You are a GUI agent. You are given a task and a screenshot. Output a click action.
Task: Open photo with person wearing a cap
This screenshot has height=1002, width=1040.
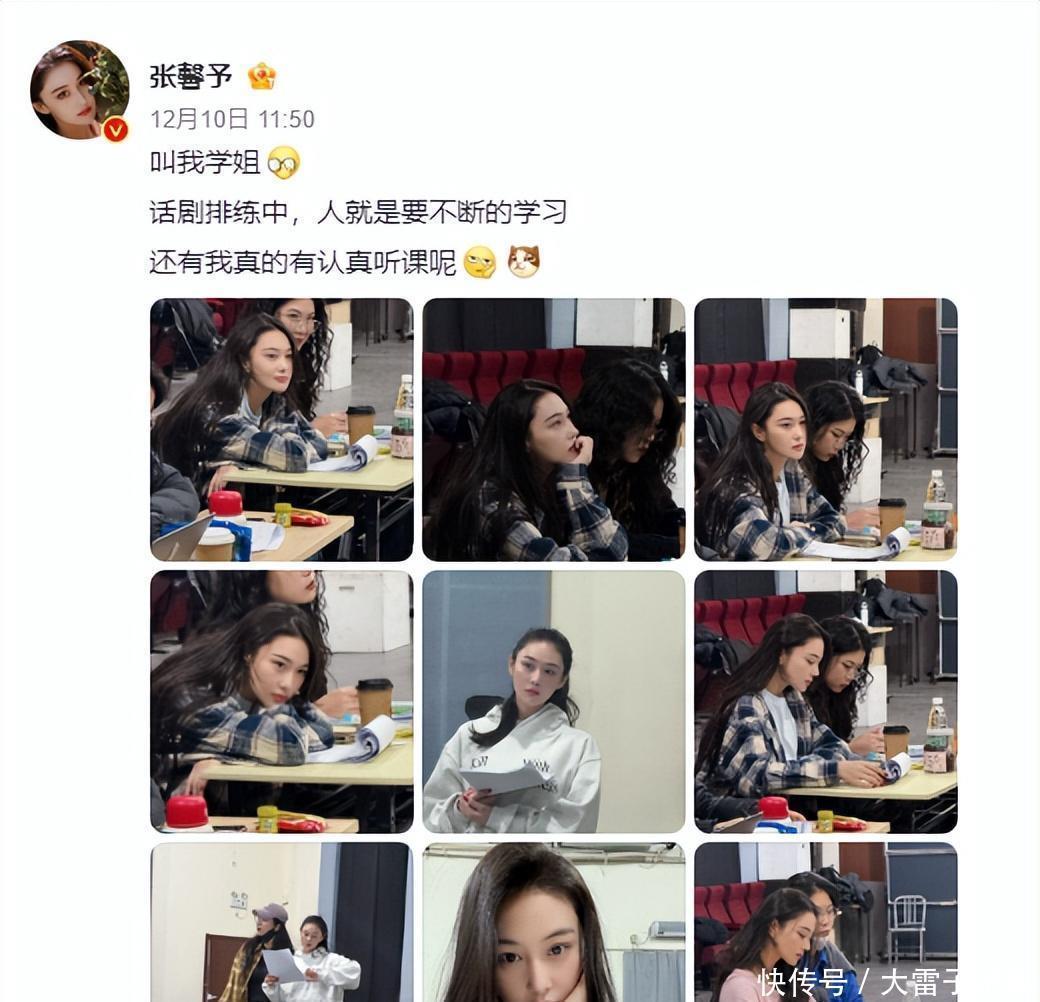[281, 921]
